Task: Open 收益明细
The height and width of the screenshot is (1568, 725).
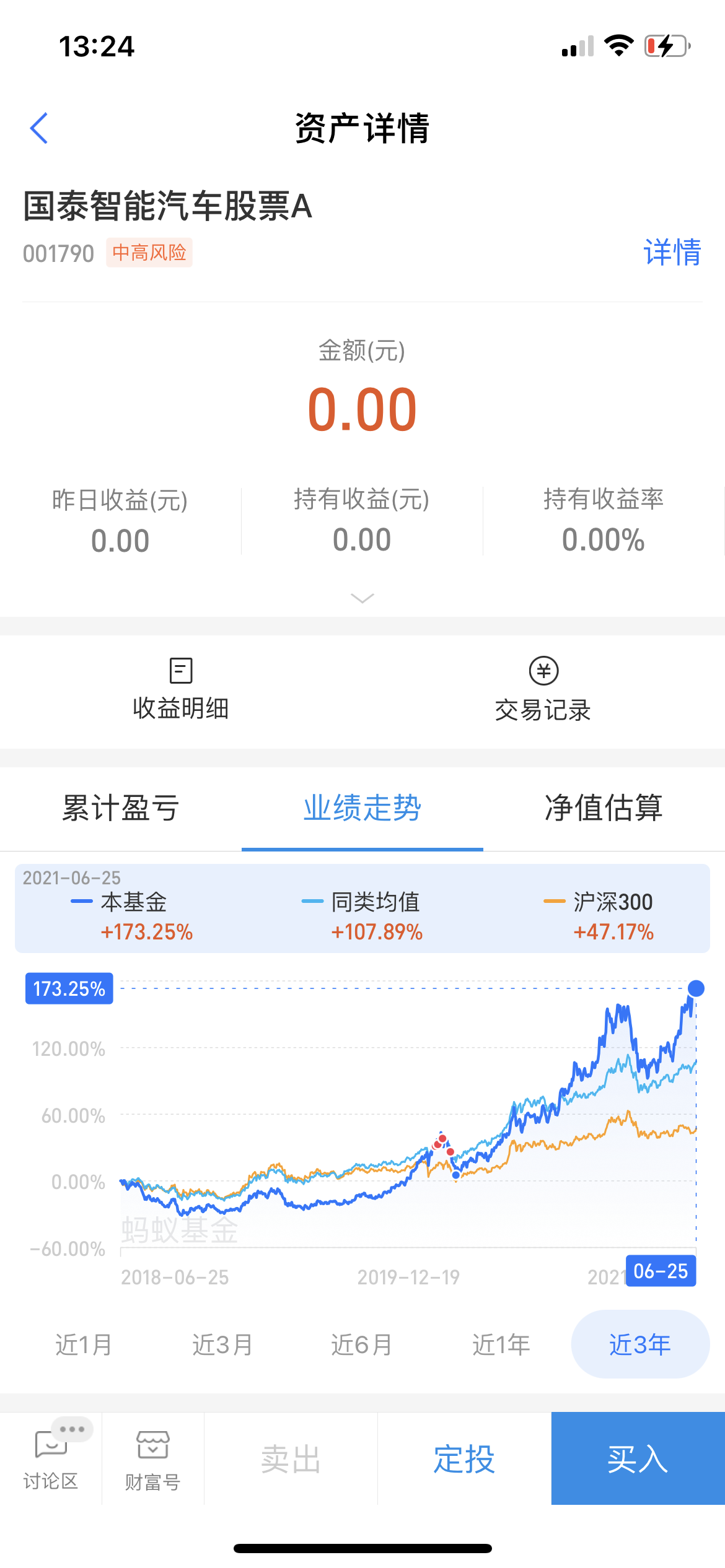Action: [181, 689]
